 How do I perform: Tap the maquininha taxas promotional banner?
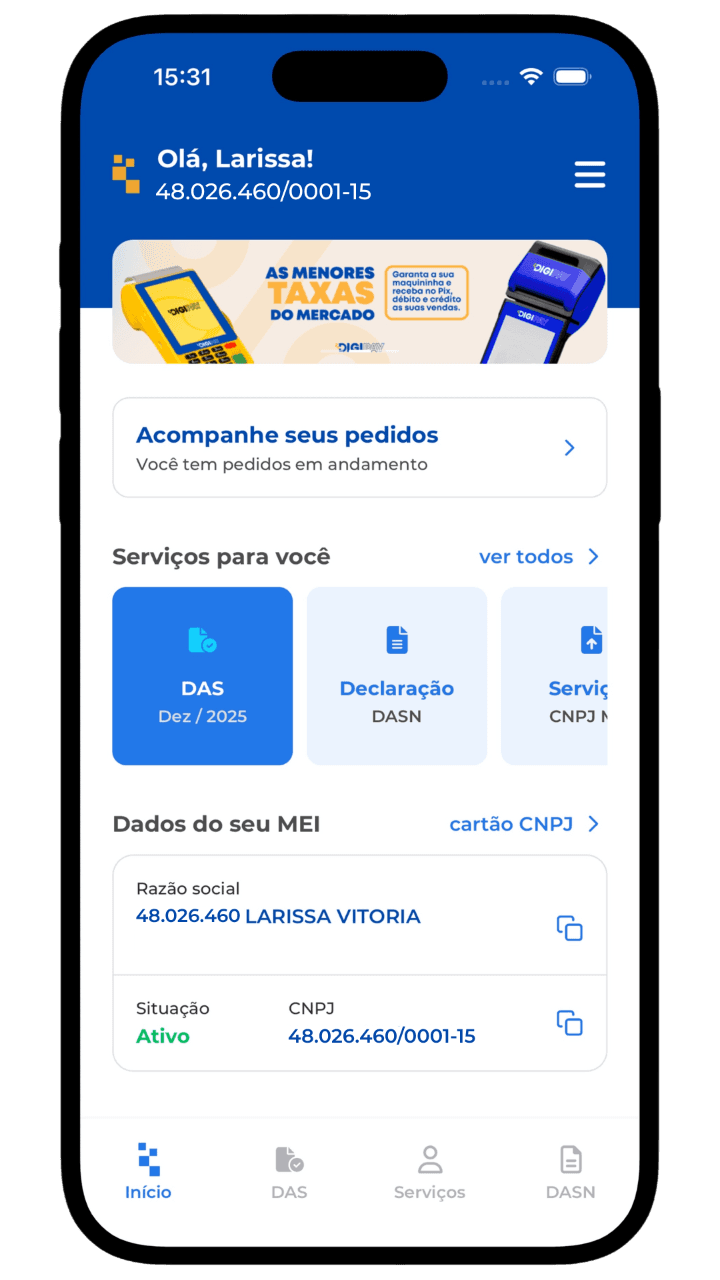pos(360,301)
